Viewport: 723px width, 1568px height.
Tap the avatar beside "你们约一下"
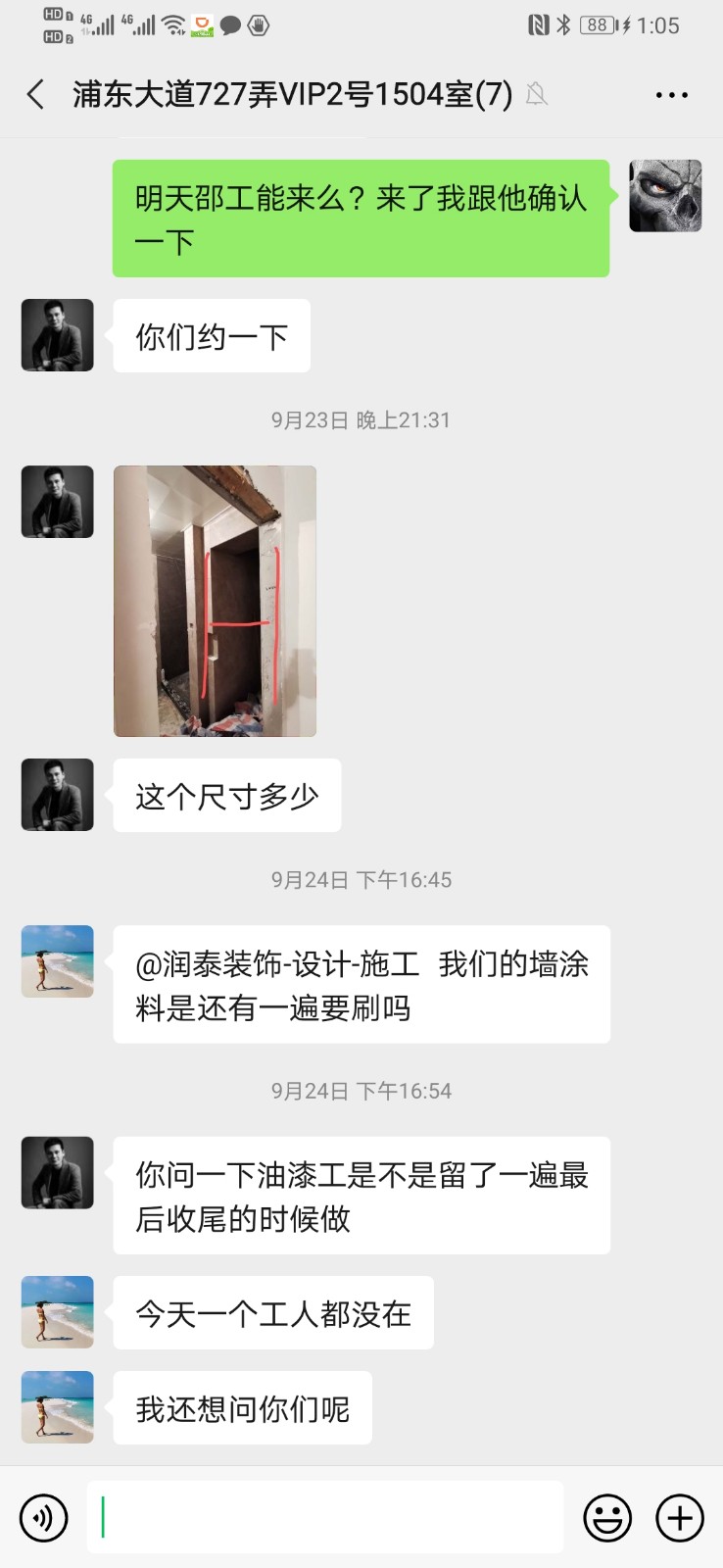[x=58, y=335]
